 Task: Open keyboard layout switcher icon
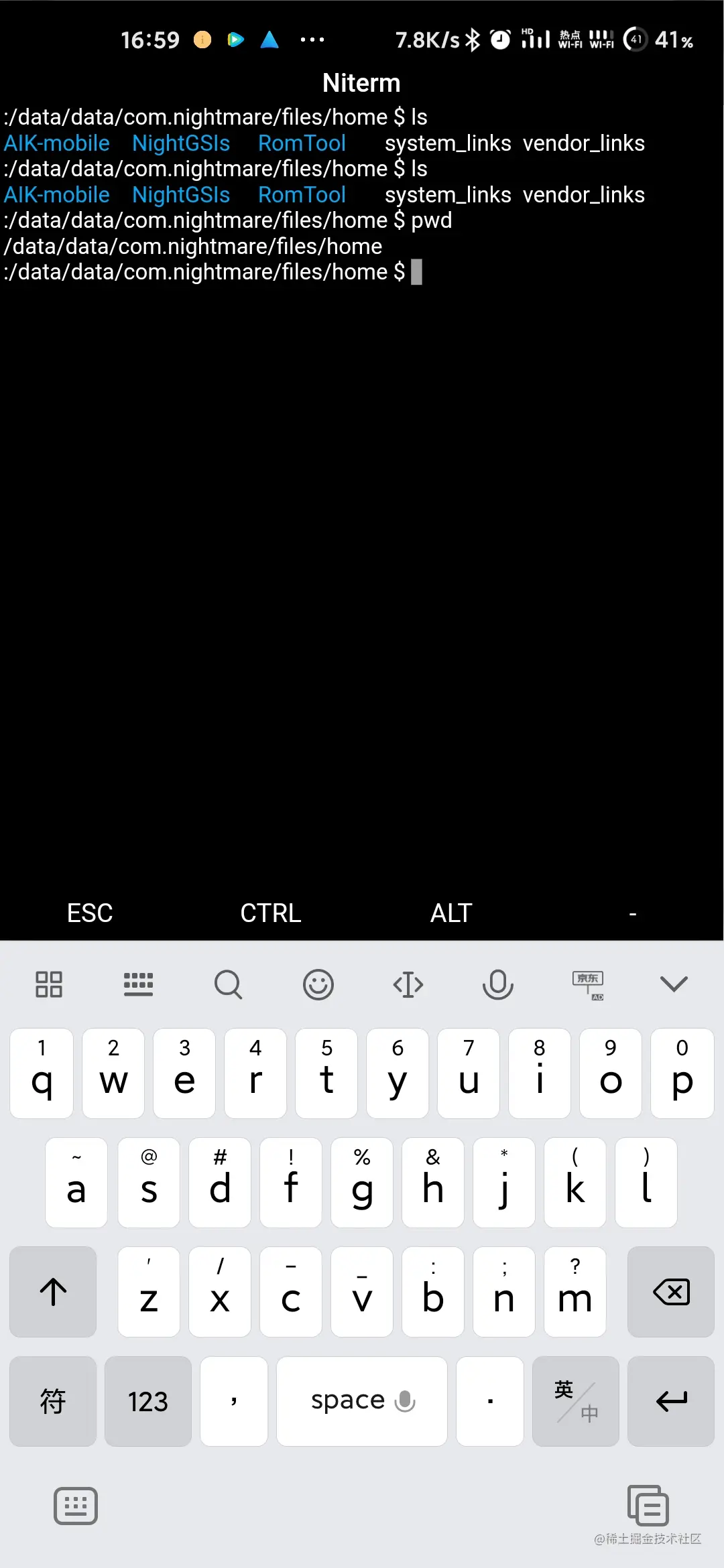pos(139,984)
